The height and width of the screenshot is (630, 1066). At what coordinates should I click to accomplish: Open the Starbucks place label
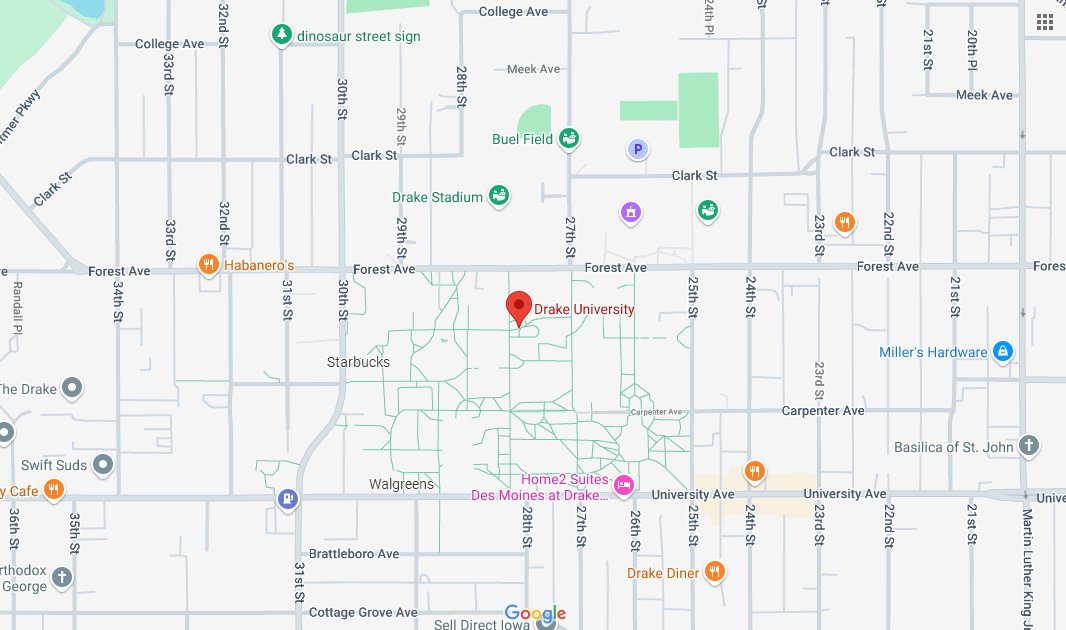tap(358, 362)
